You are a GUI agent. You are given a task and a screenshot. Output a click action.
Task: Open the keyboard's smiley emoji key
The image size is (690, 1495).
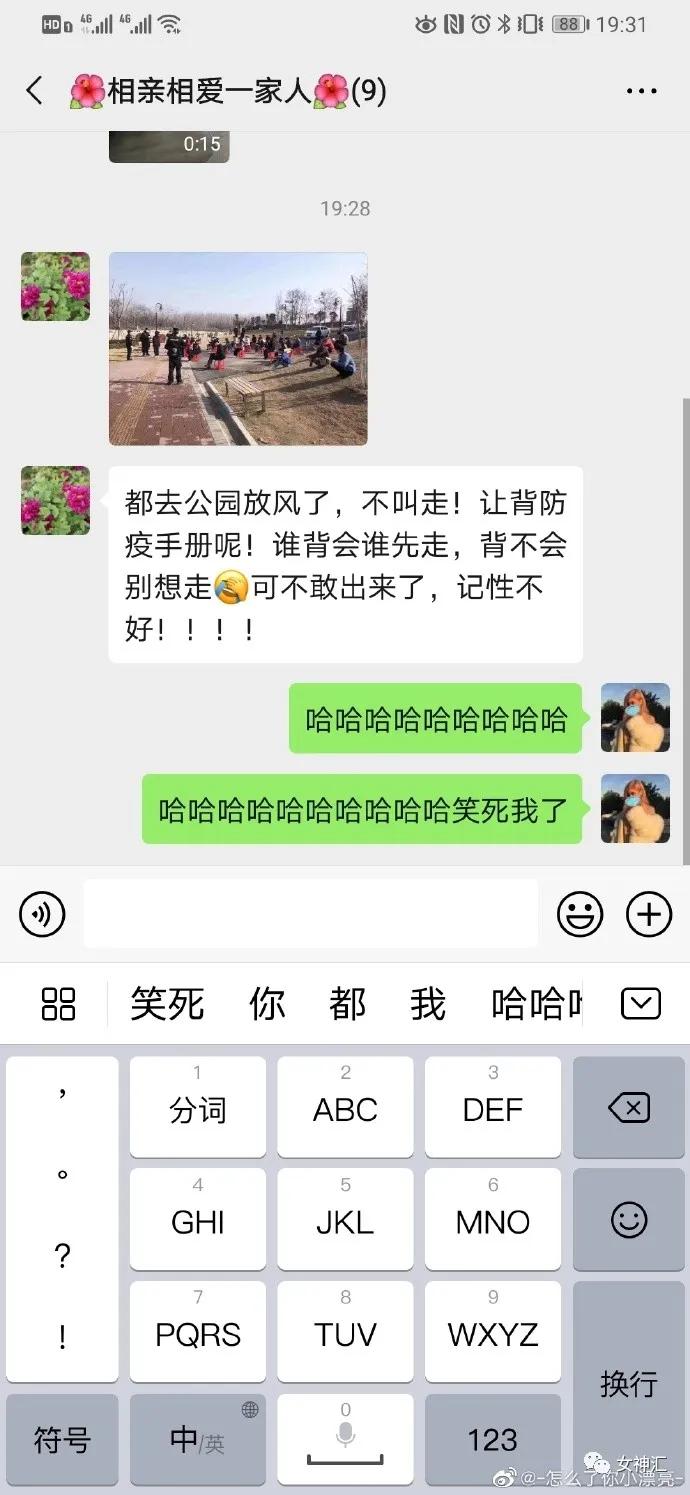click(629, 1220)
